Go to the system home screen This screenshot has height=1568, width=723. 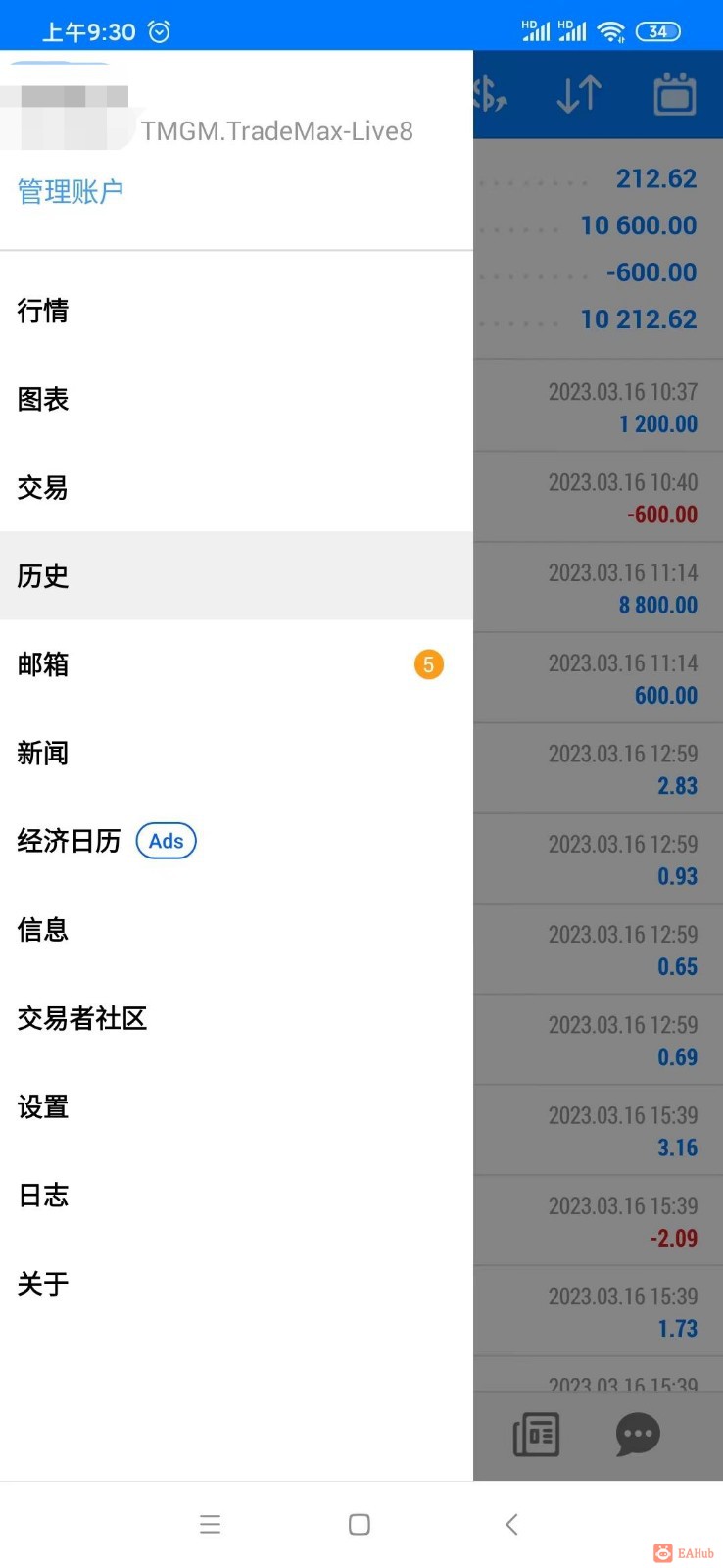tap(360, 1524)
